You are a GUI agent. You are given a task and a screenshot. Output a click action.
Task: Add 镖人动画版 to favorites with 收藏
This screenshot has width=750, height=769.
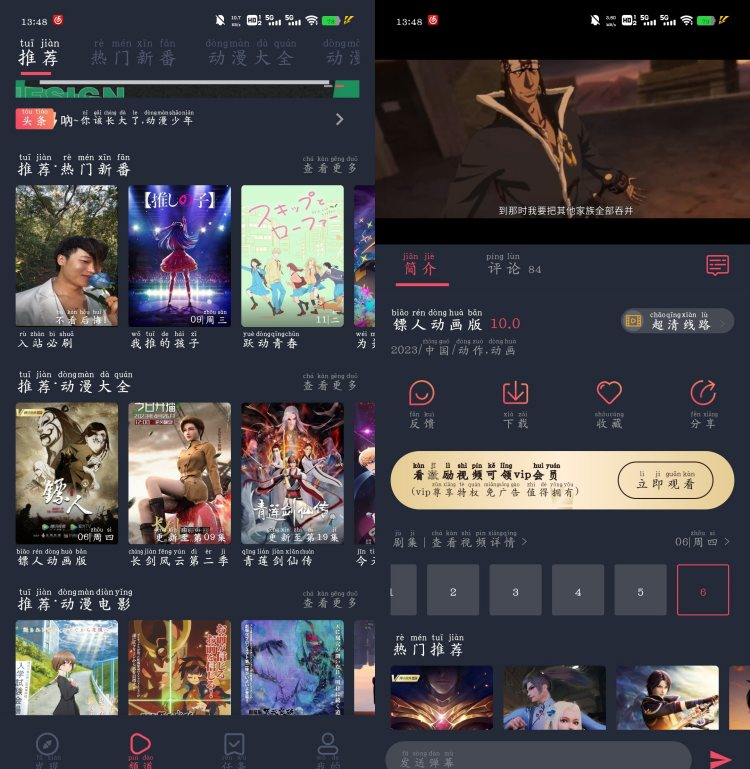(x=609, y=403)
